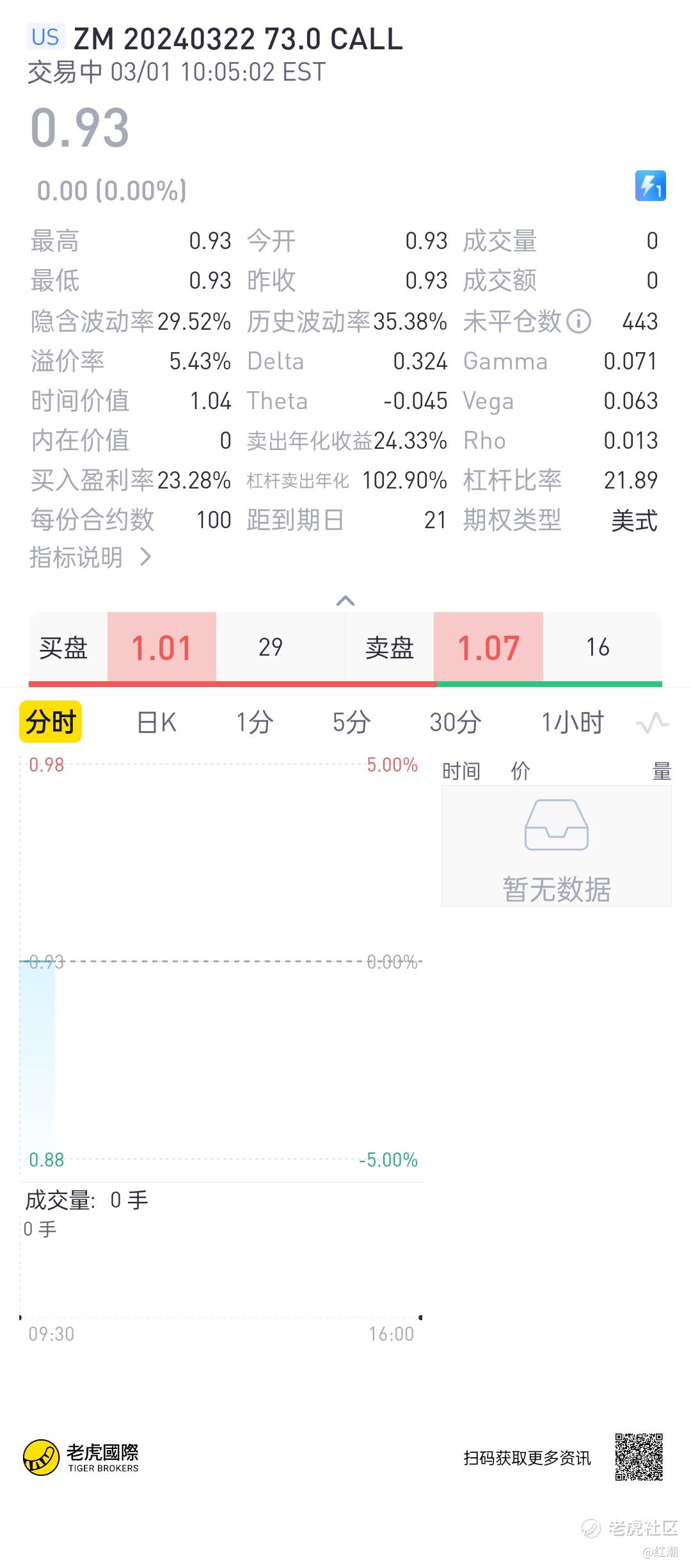The image size is (691, 1568).
Task: Select the 买盘 bid price 1.01
Action: [162, 647]
